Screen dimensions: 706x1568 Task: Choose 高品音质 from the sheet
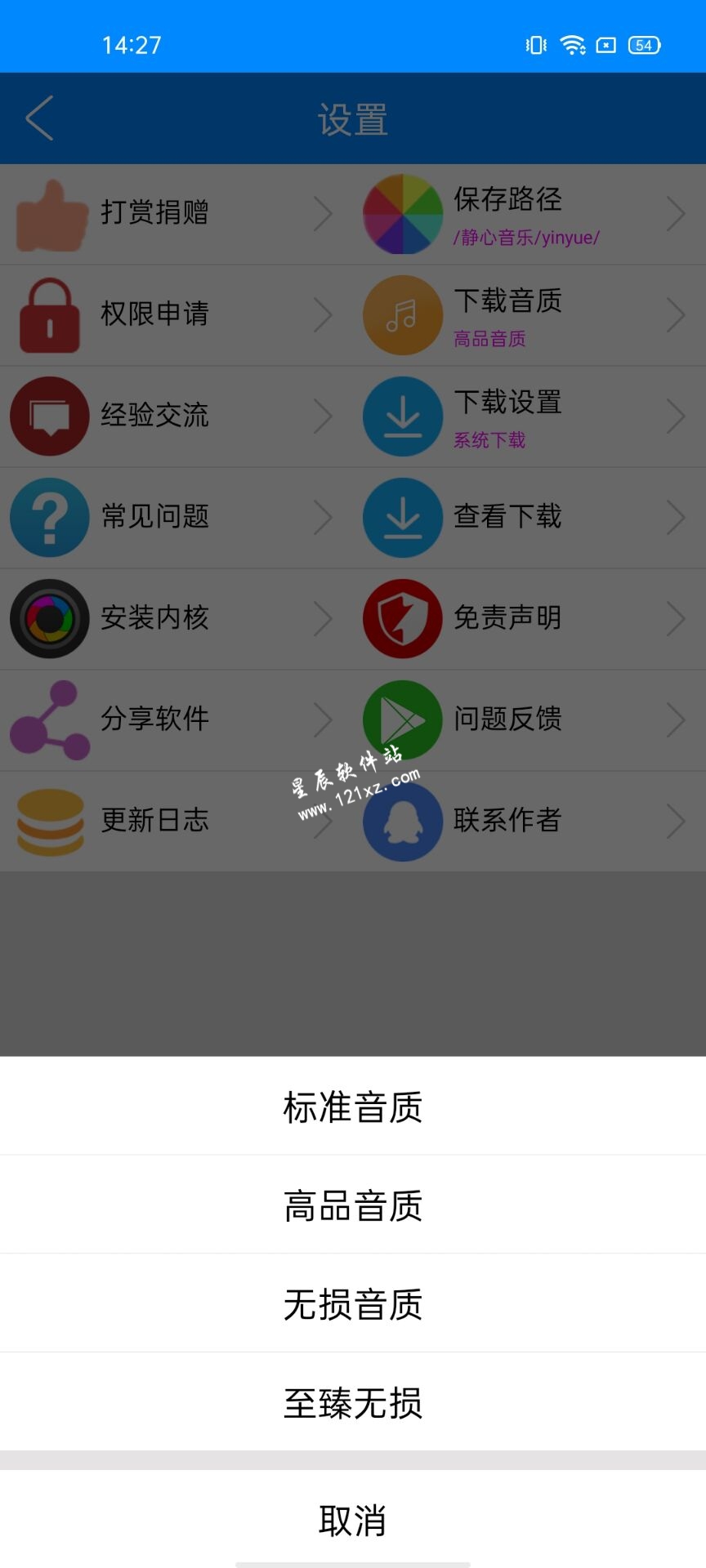[x=353, y=1205]
